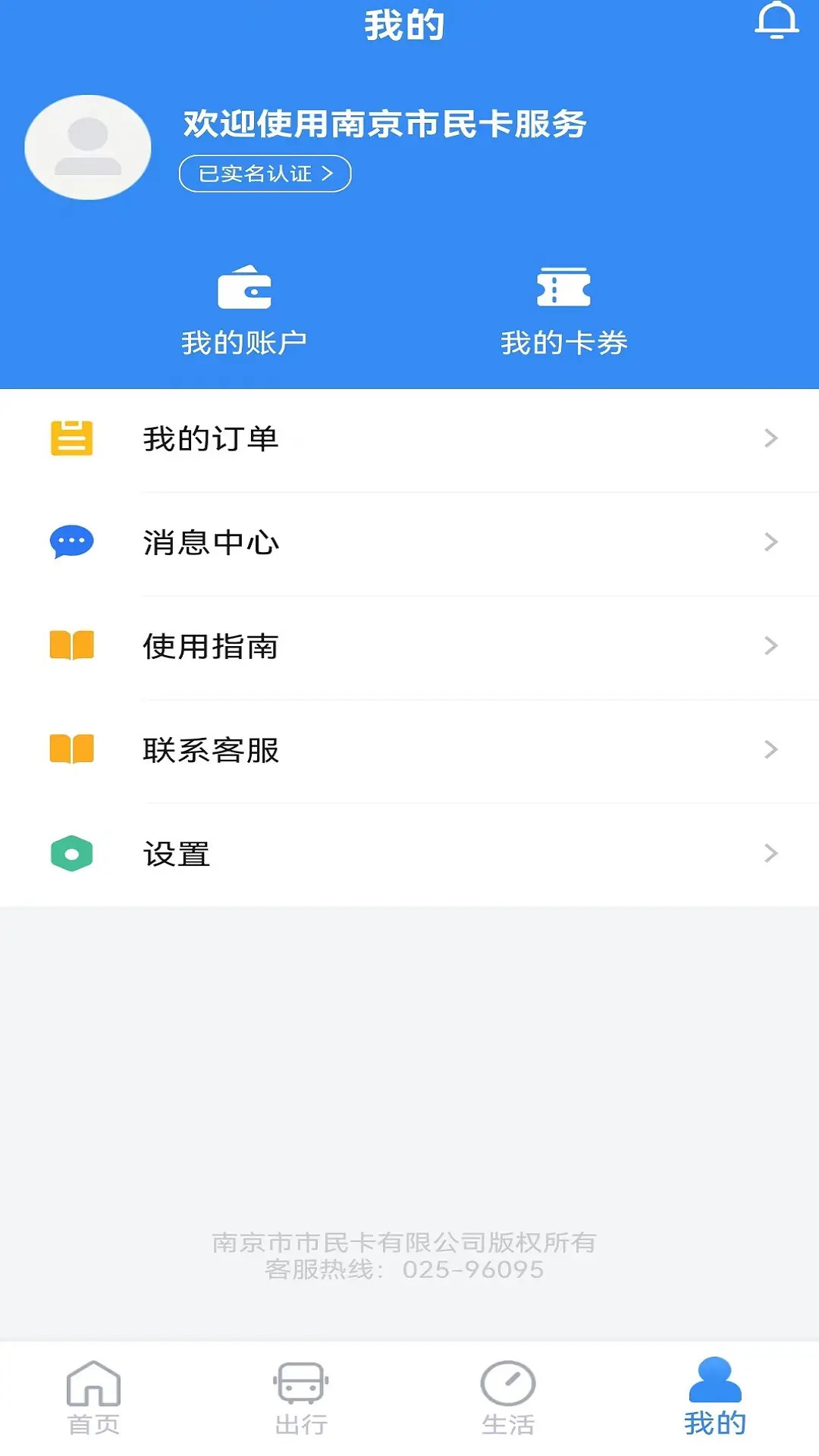Click the 使用指南 book icon

click(x=71, y=645)
